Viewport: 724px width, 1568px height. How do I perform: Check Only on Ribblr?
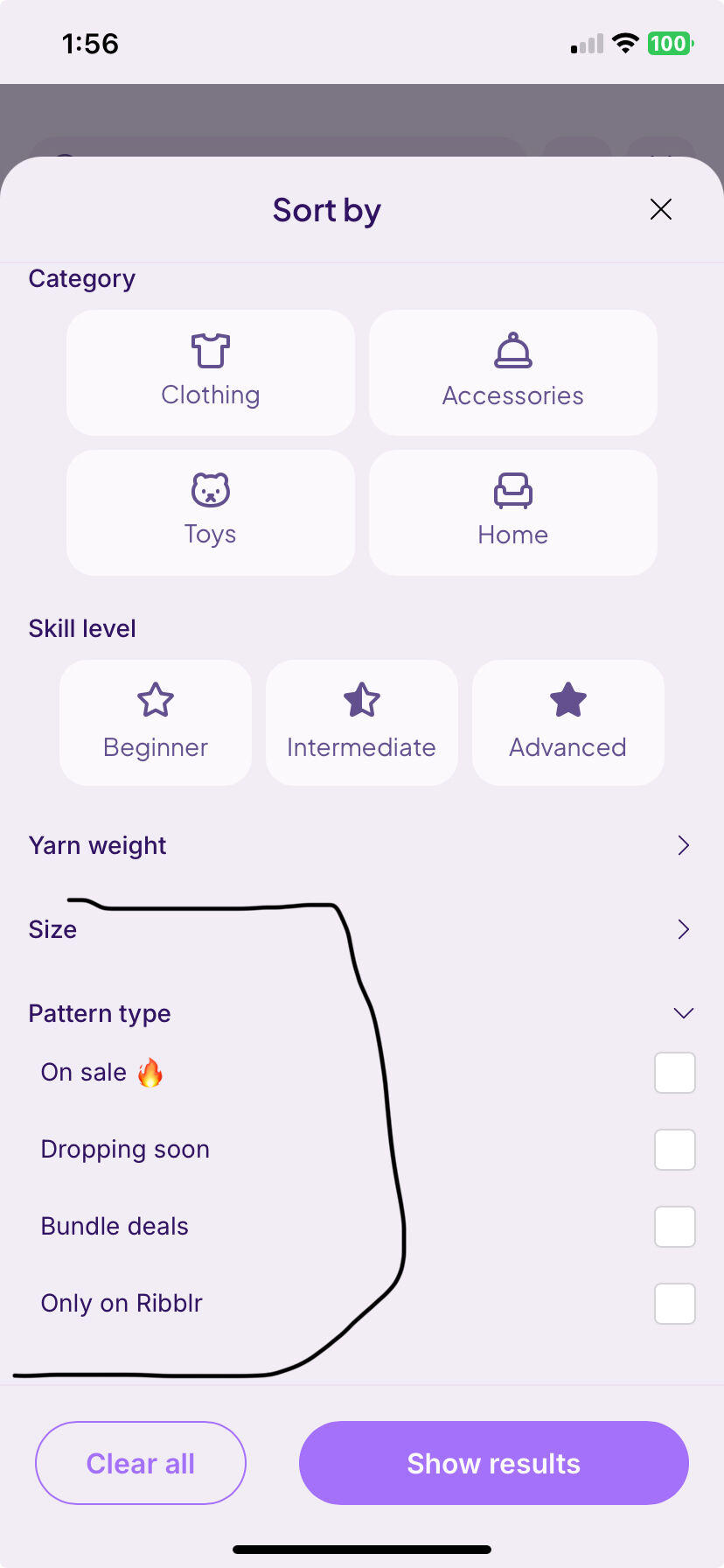(675, 1304)
